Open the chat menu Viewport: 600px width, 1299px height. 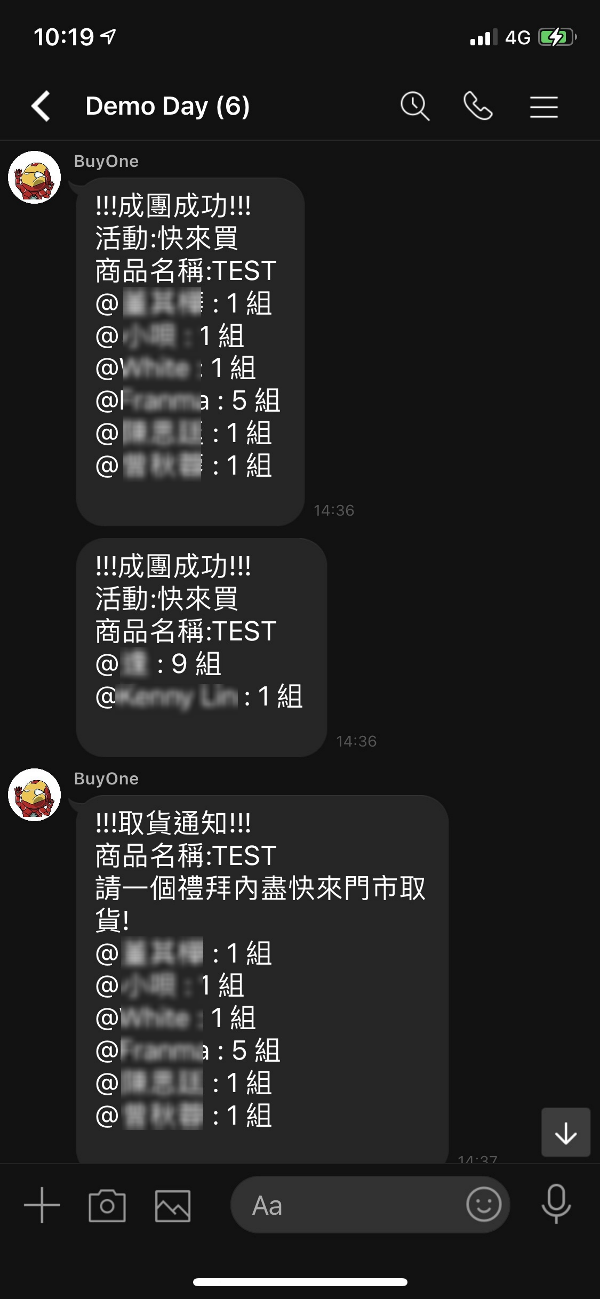[x=544, y=106]
